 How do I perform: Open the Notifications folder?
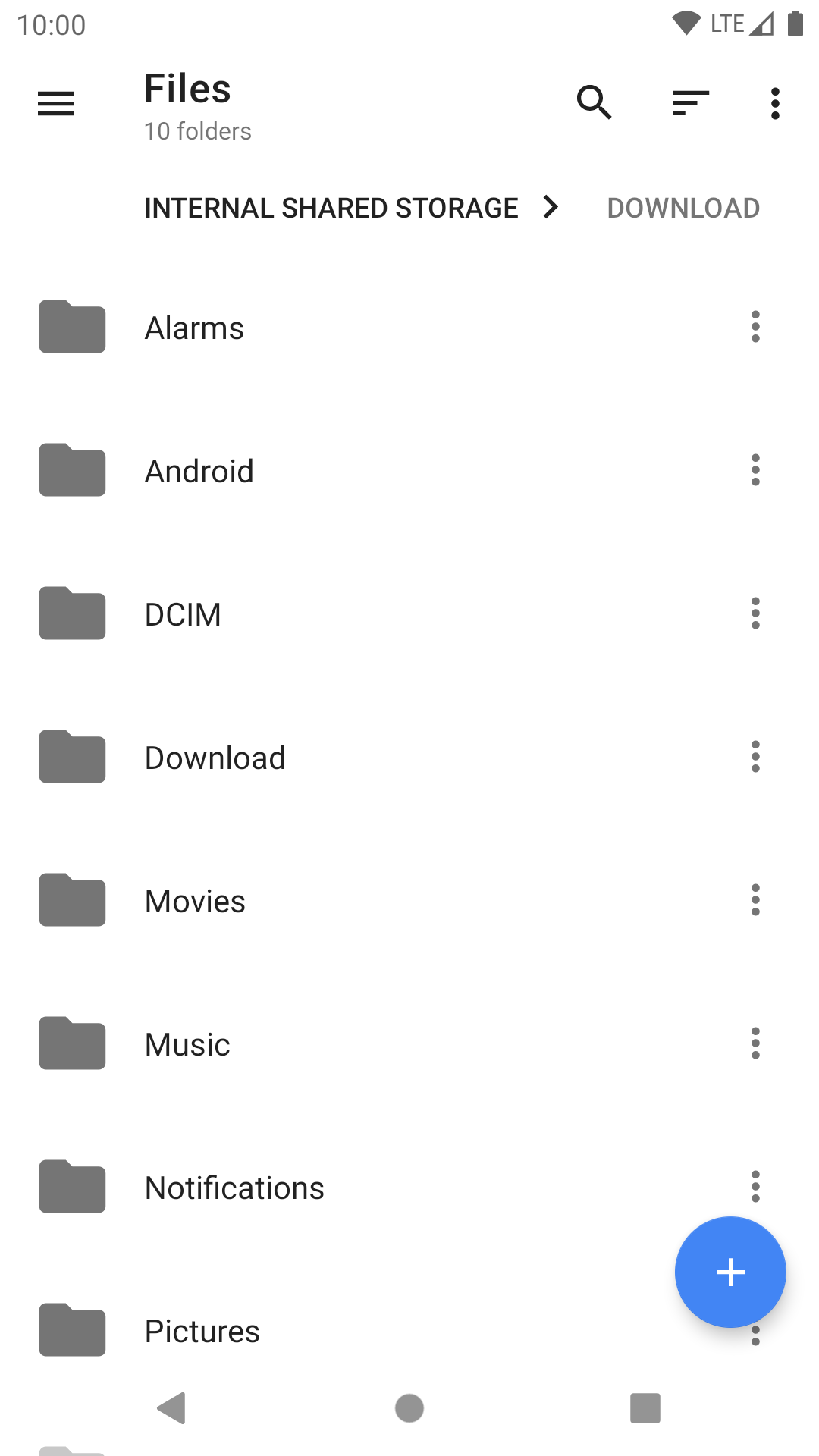[234, 1188]
